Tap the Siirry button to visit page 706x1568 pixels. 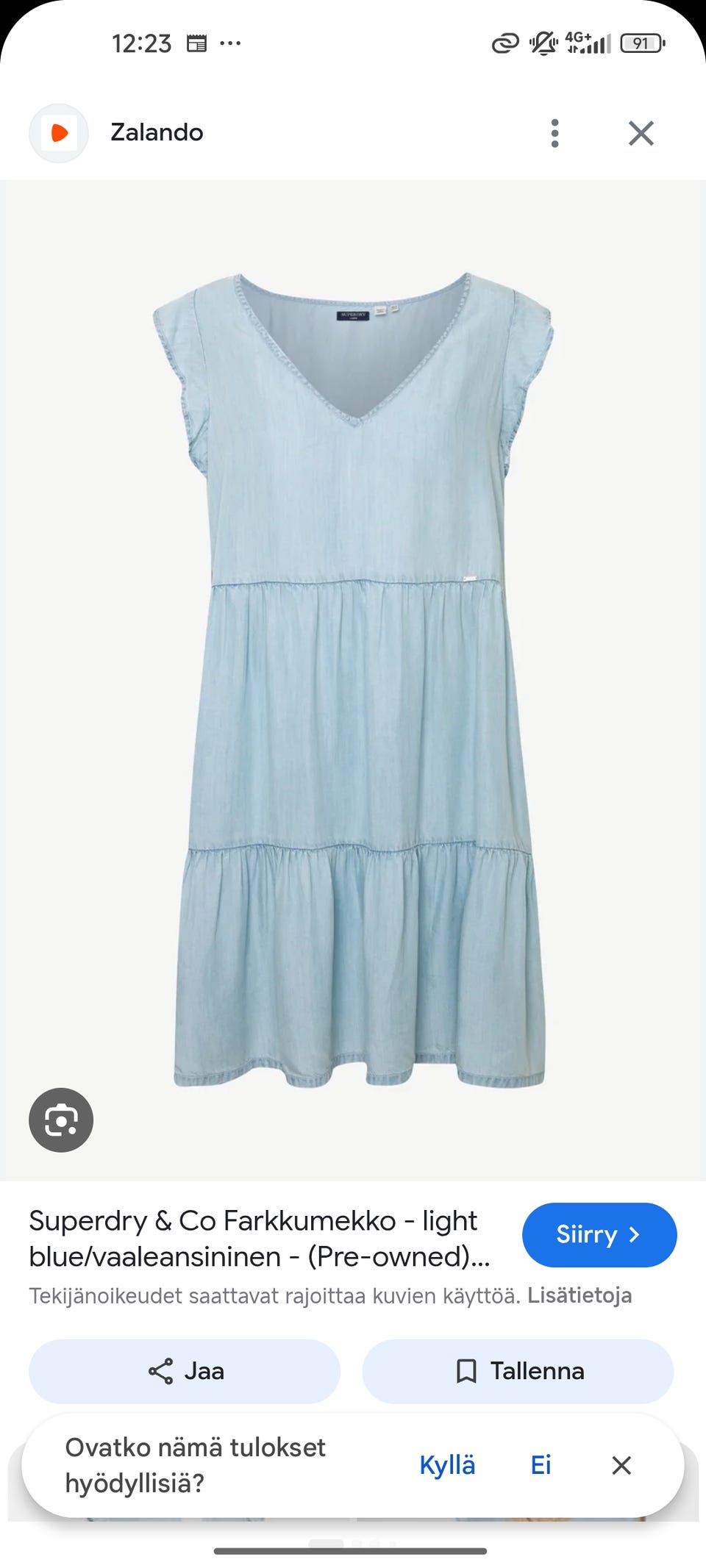click(599, 1234)
